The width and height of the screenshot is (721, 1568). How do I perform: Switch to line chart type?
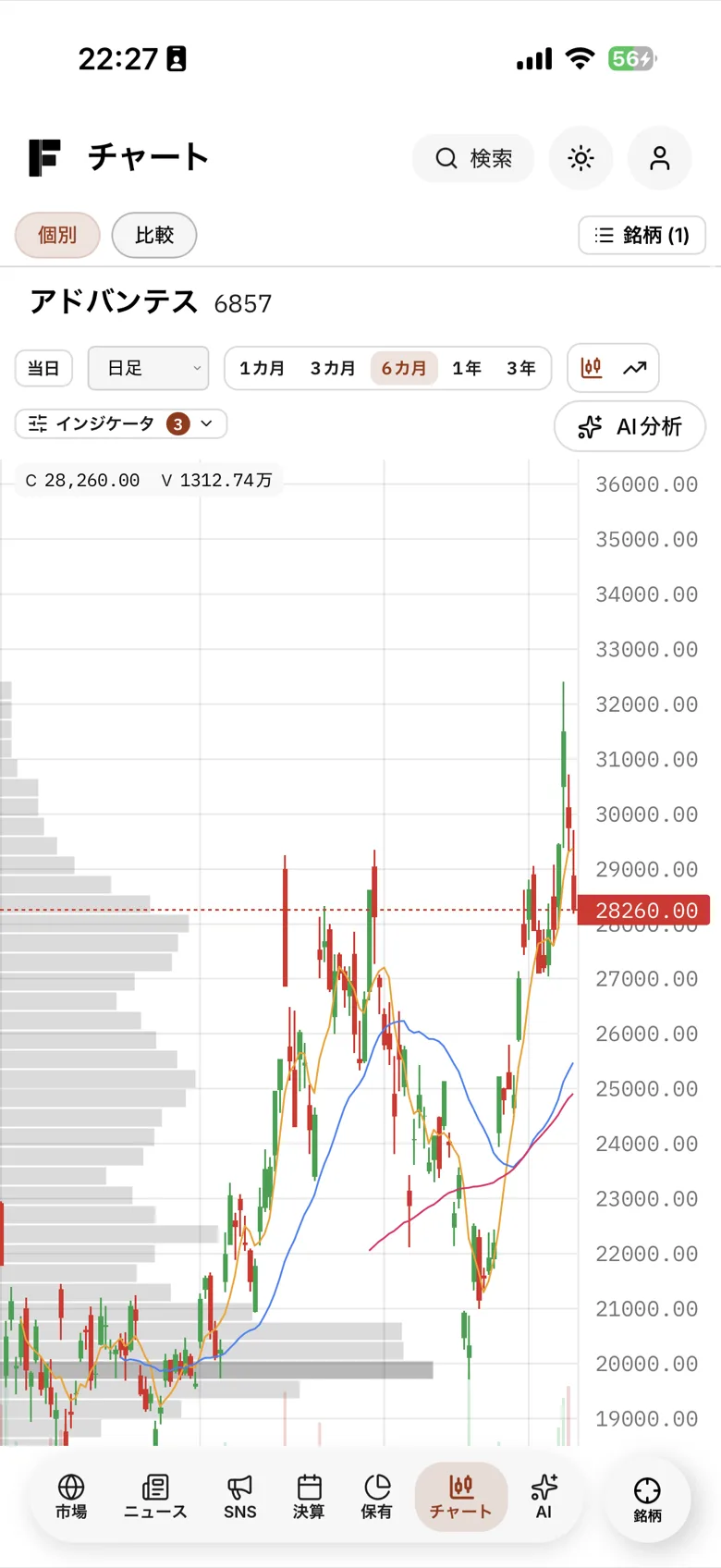(635, 368)
